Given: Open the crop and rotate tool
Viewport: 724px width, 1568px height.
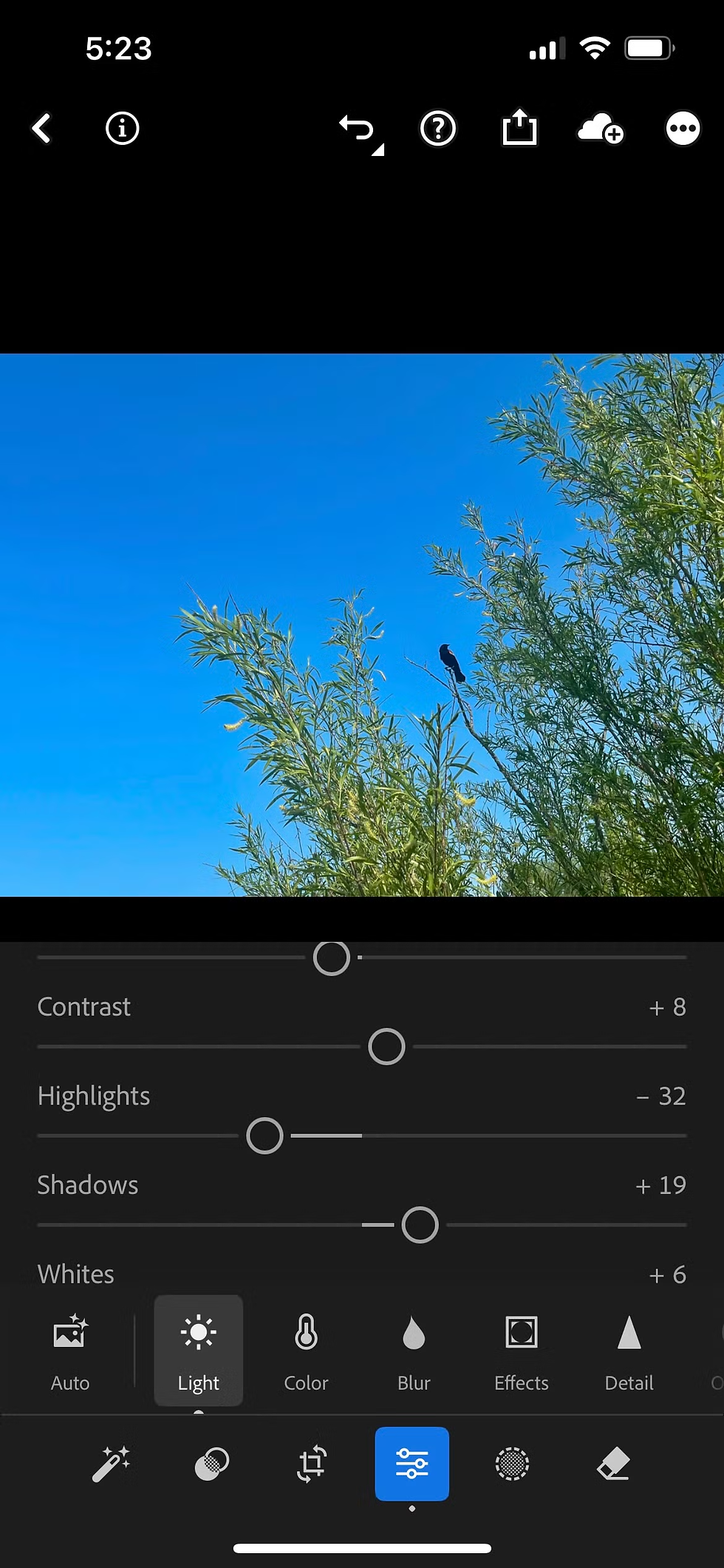Looking at the screenshot, I should (312, 1464).
